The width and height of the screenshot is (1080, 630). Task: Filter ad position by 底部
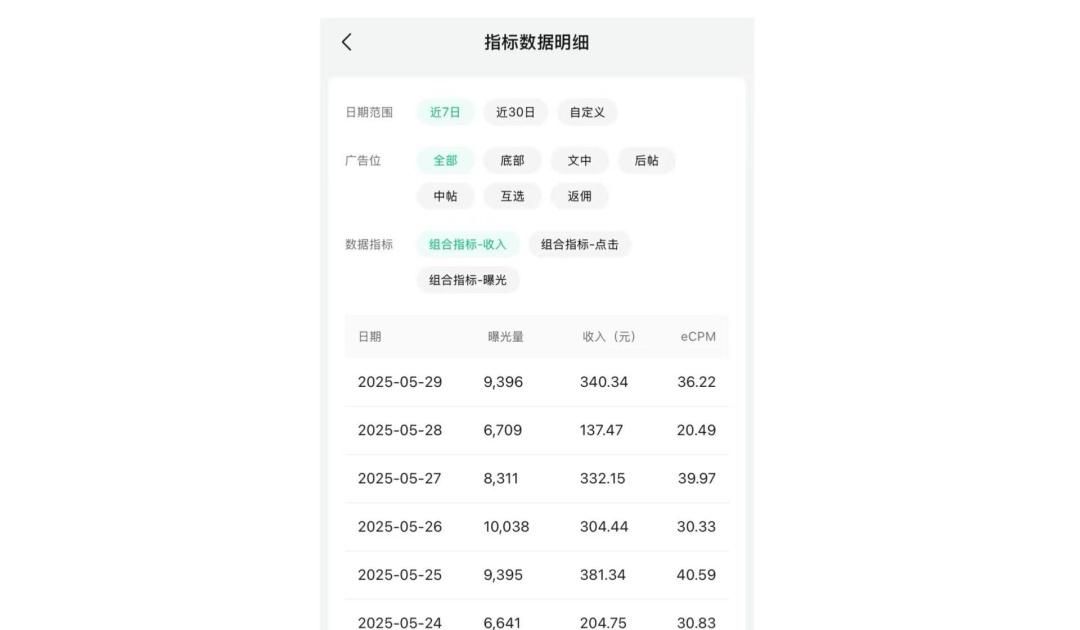point(512,161)
